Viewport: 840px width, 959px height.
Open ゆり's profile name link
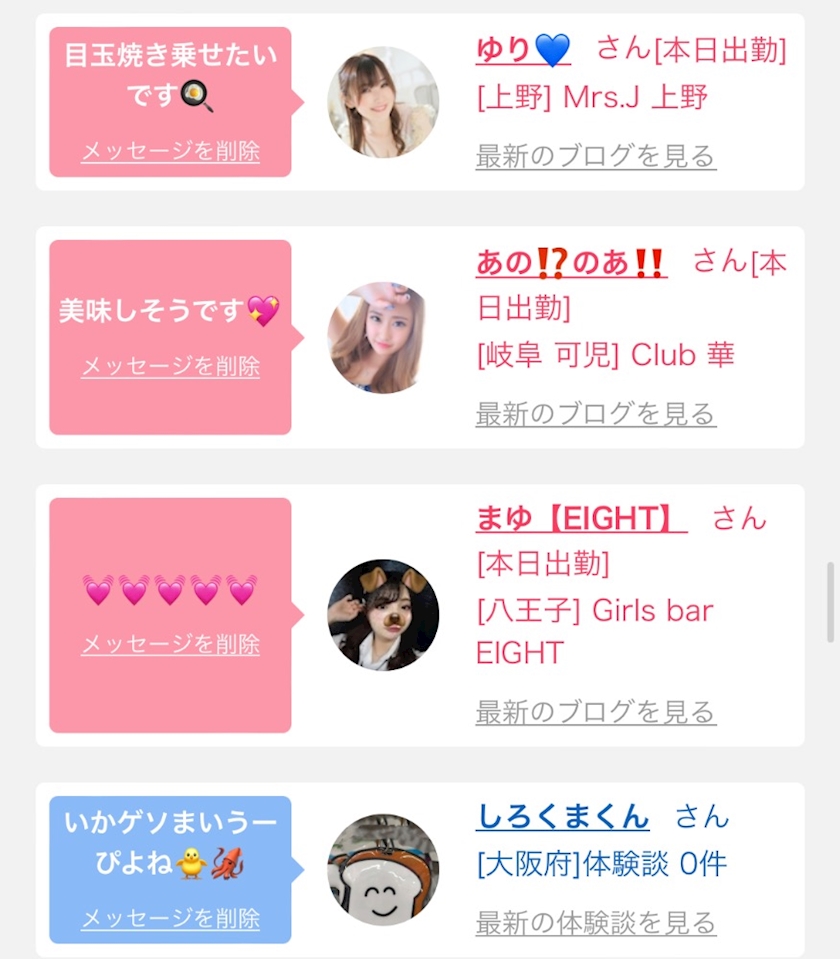[x=523, y=50]
